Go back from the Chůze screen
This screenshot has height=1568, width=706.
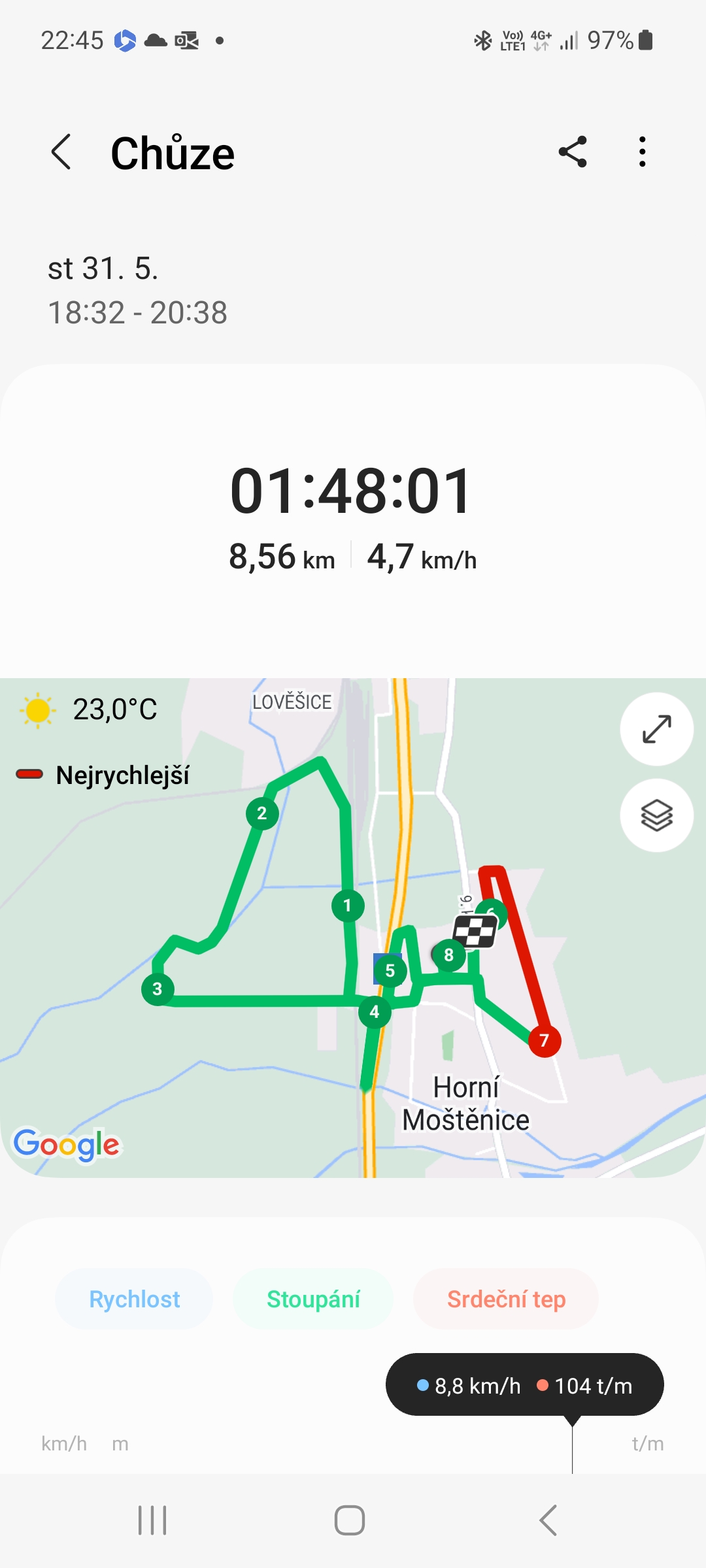click(61, 152)
